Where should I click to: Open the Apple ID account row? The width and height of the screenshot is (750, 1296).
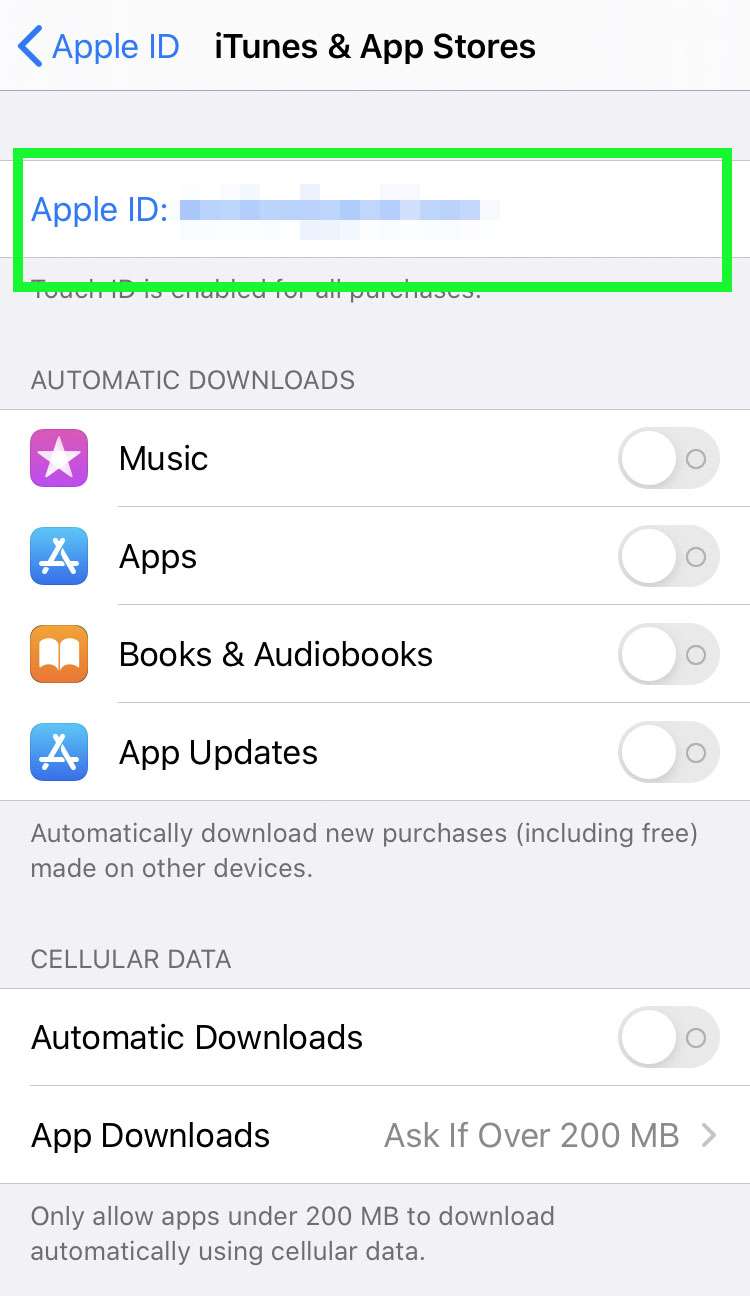pyautogui.click(x=372, y=210)
